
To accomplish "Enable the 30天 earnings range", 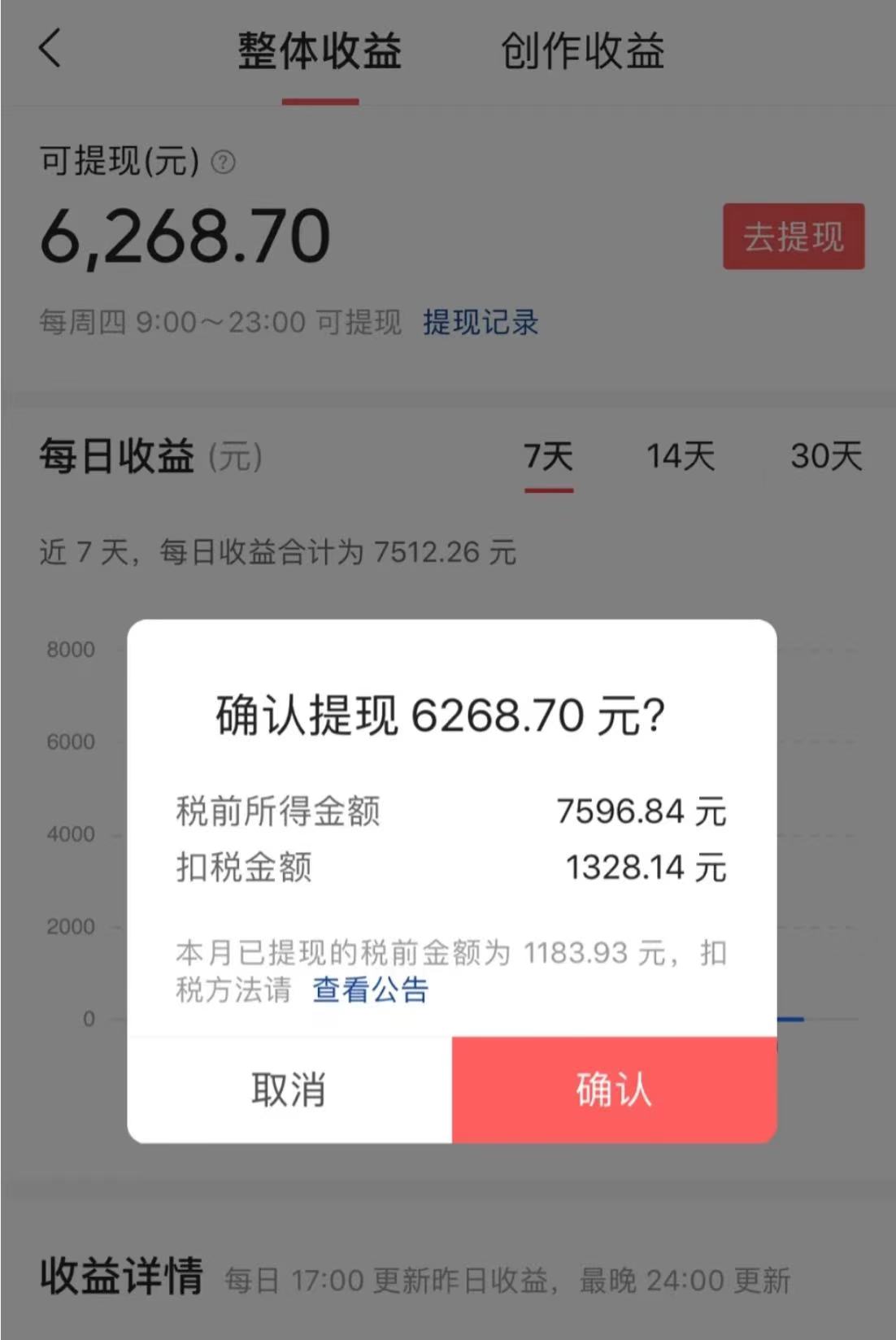I will [x=827, y=457].
